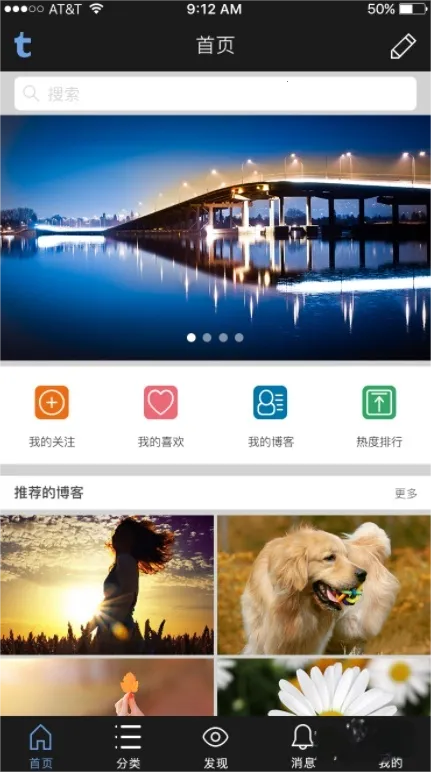Tap the pencil compose icon

[x=403, y=46]
